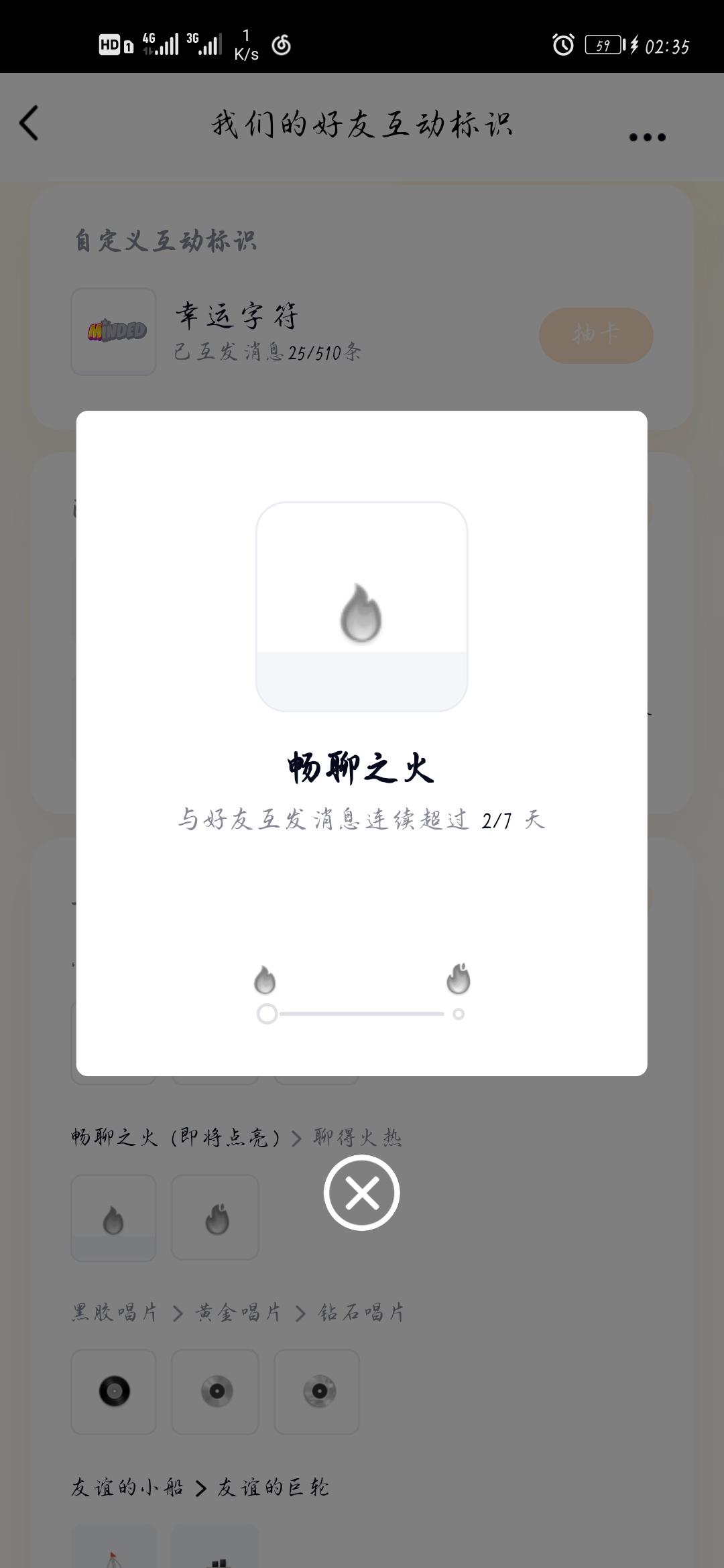Tap the 与好友互发消息连续超过 2/7 天 progress text

[361, 819]
